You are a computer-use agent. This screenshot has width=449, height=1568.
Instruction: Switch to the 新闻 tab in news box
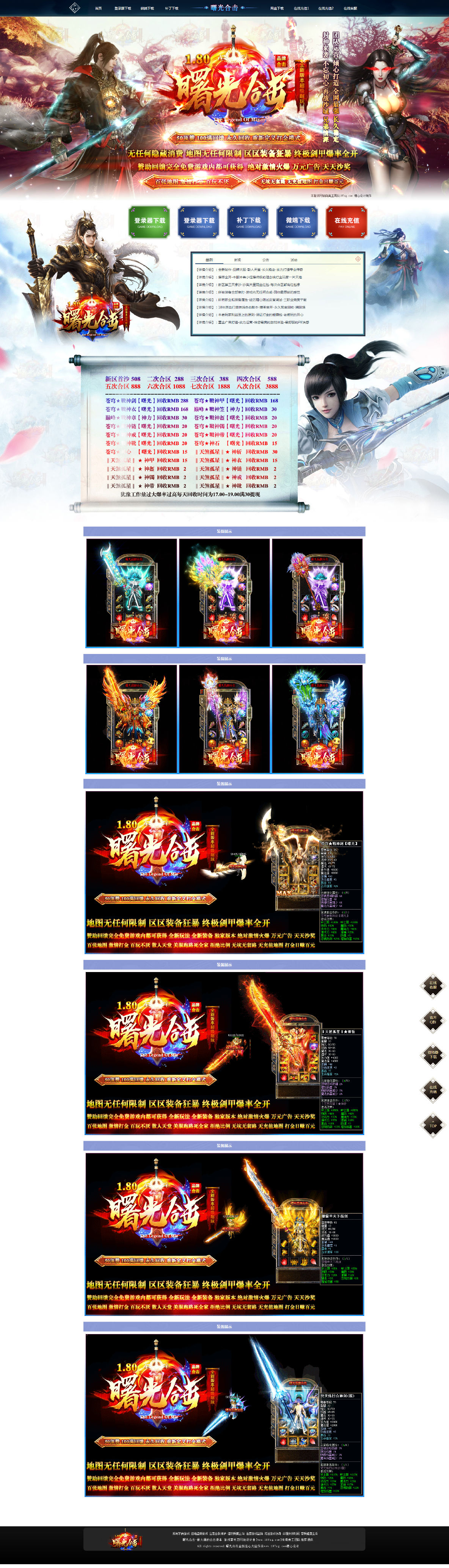point(238,259)
